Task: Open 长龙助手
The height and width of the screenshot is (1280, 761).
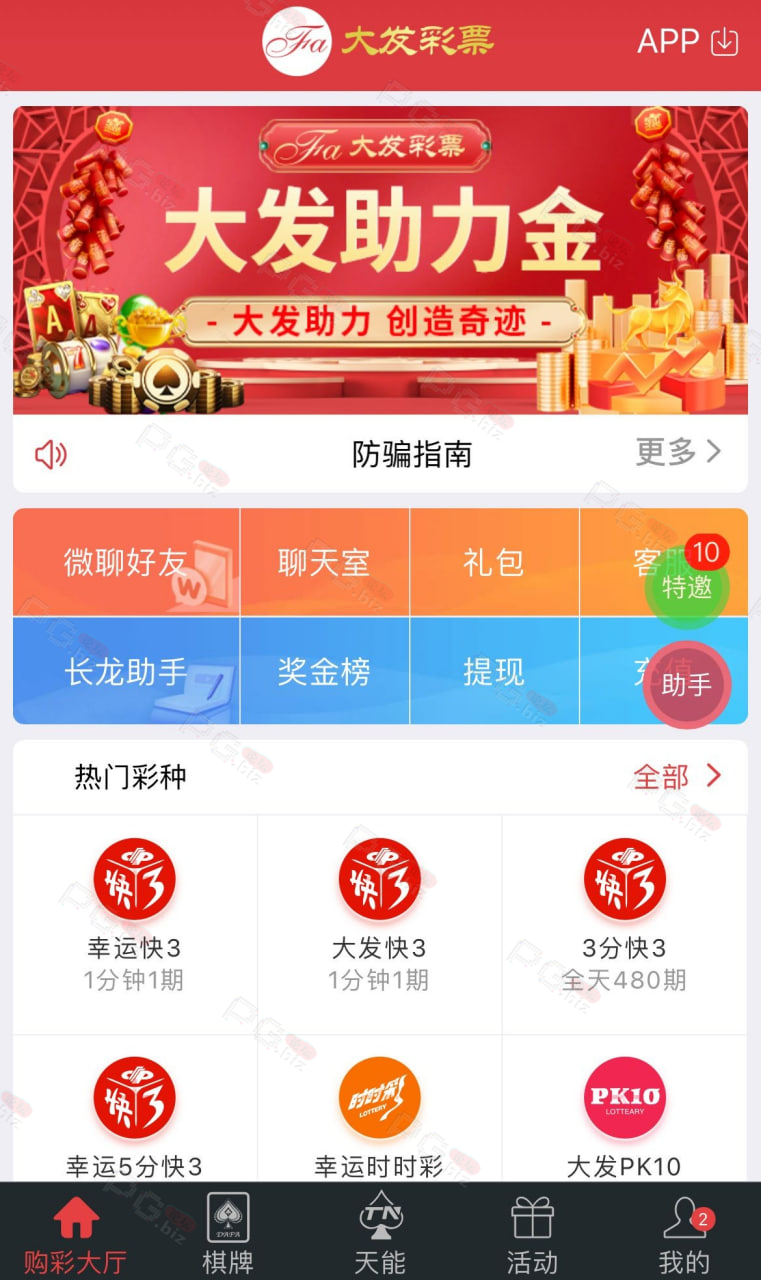Action: click(126, 671)
